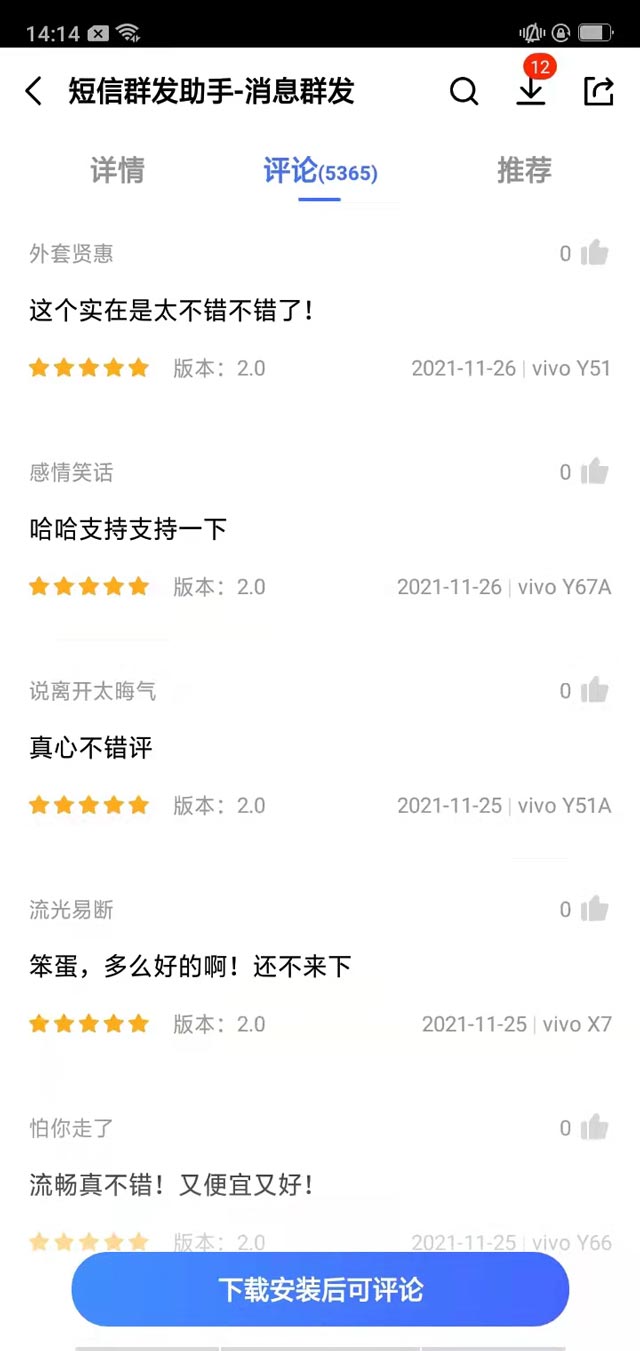Thumbs up the review by 怕你走了
Image resolution: width=640 pixels, height=1351 pixels.
click(x=594, y=1127)
